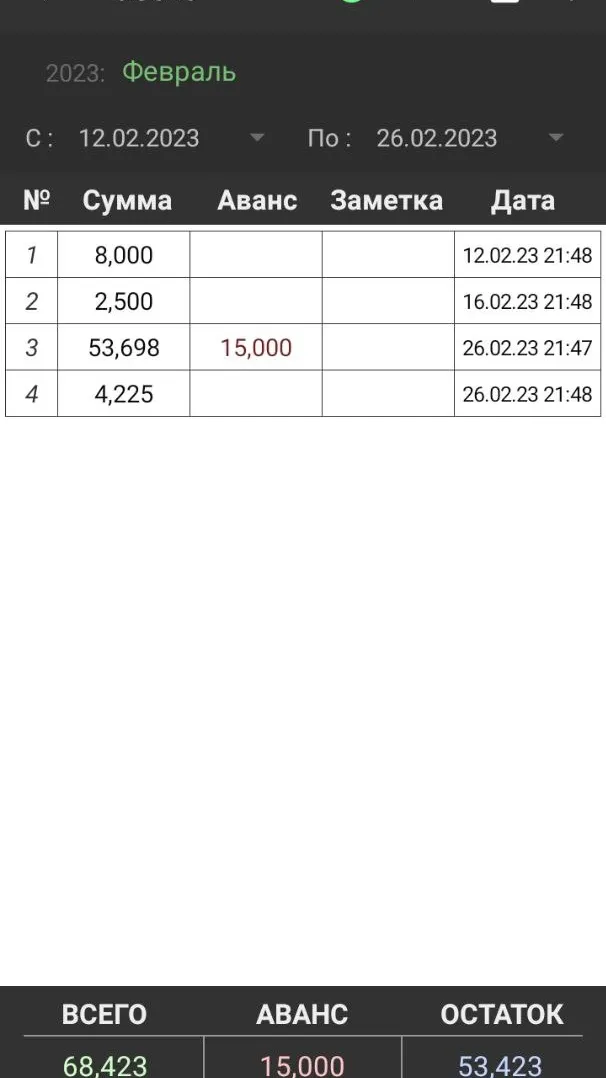This screenshot has height=1078, width=606.
Task: Select the Февраль month label
Action: 179,72
